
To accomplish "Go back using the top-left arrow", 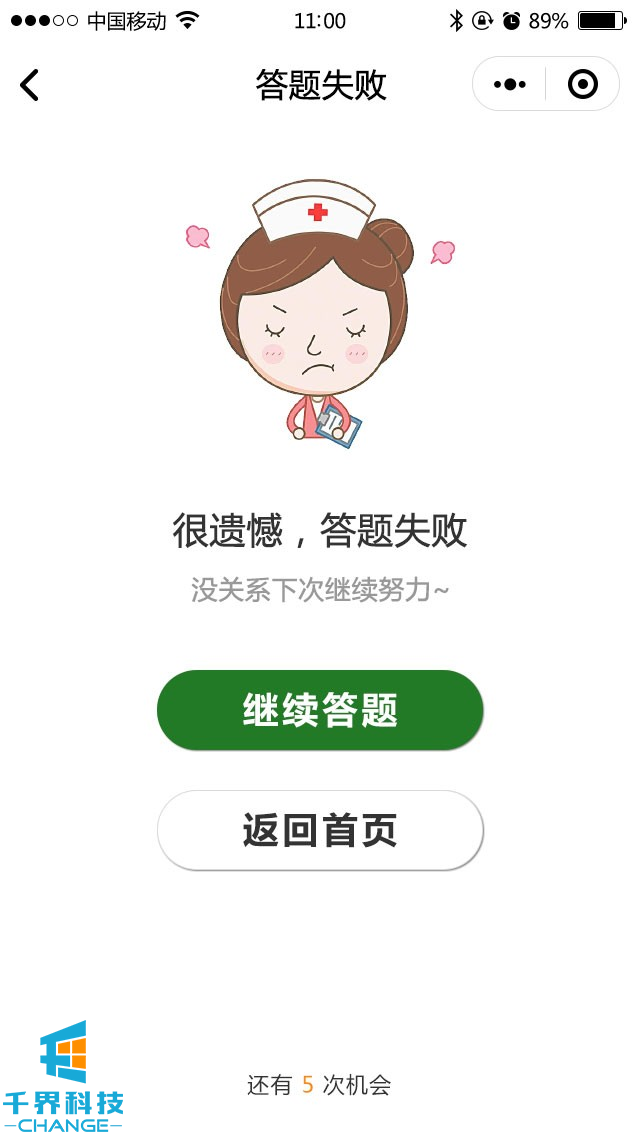I will 30,85.
